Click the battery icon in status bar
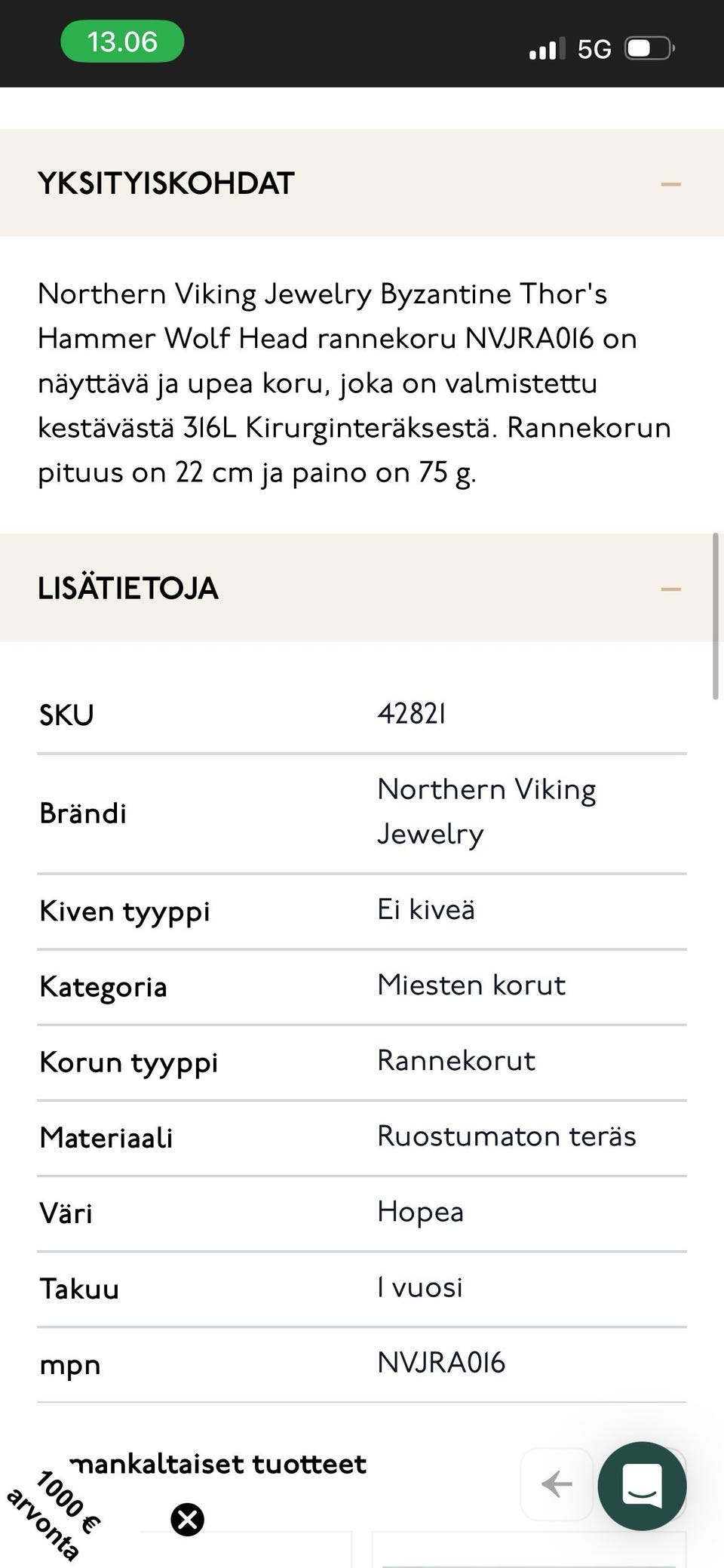Screen dimensions: 724x1568 pos(647,48)
